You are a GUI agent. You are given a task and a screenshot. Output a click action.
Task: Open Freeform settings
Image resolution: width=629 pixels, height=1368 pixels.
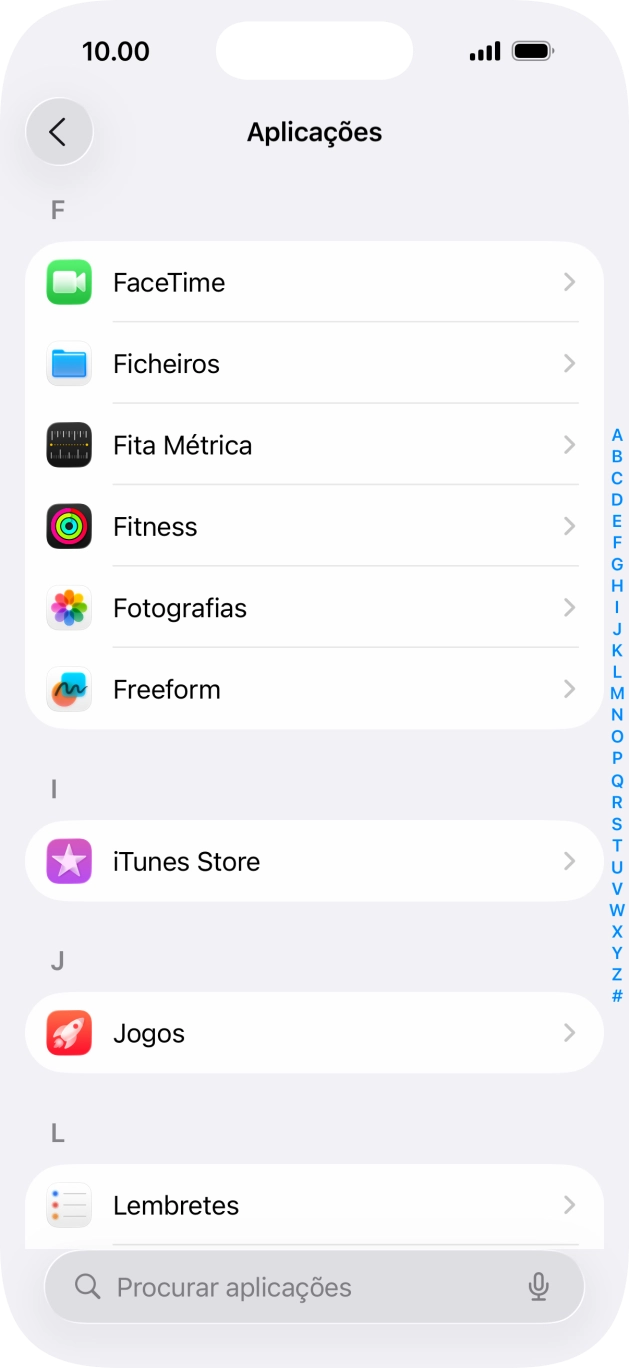pos(314,689)
